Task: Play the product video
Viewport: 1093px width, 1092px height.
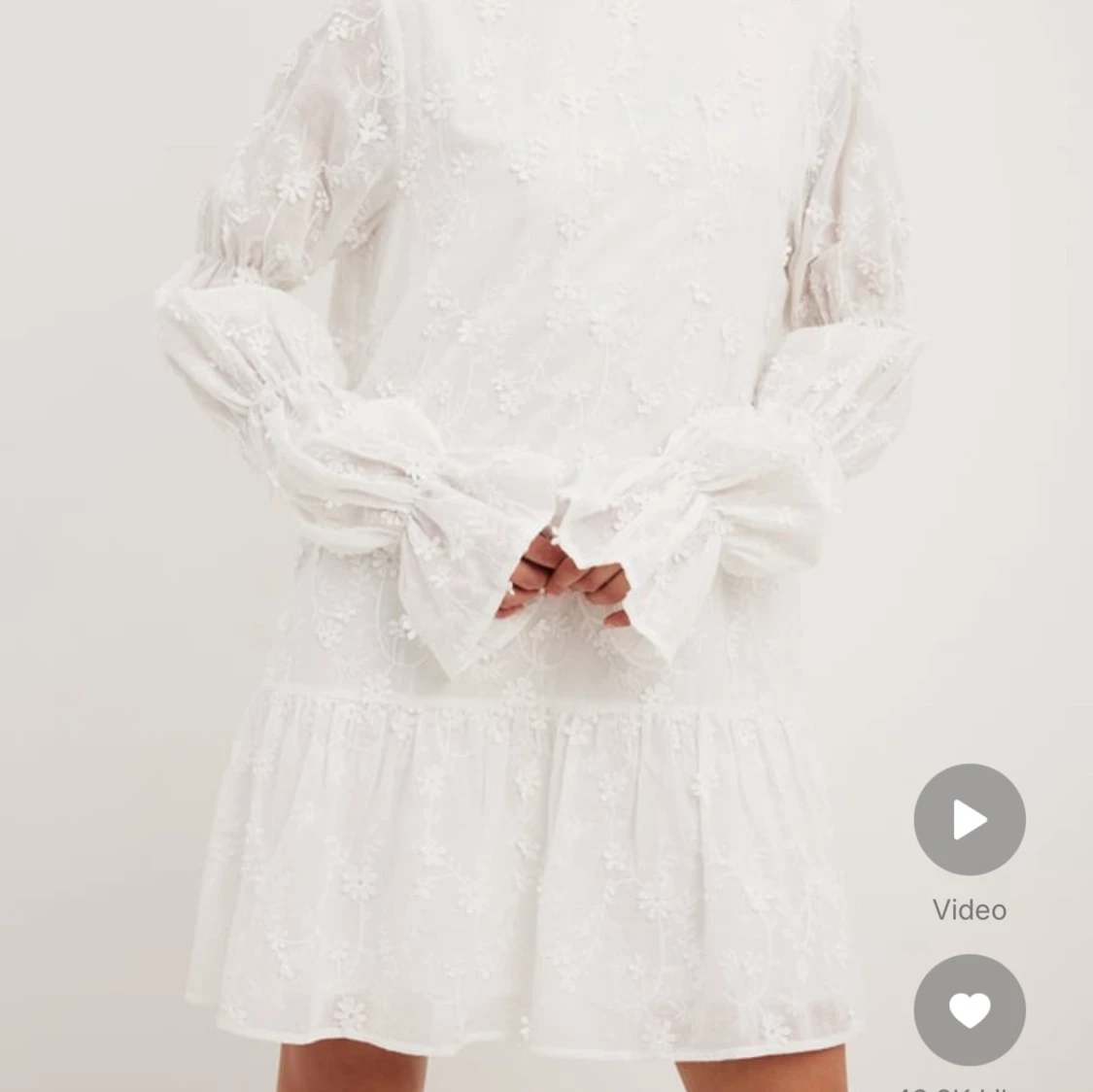Action: (x=969, y=819)
